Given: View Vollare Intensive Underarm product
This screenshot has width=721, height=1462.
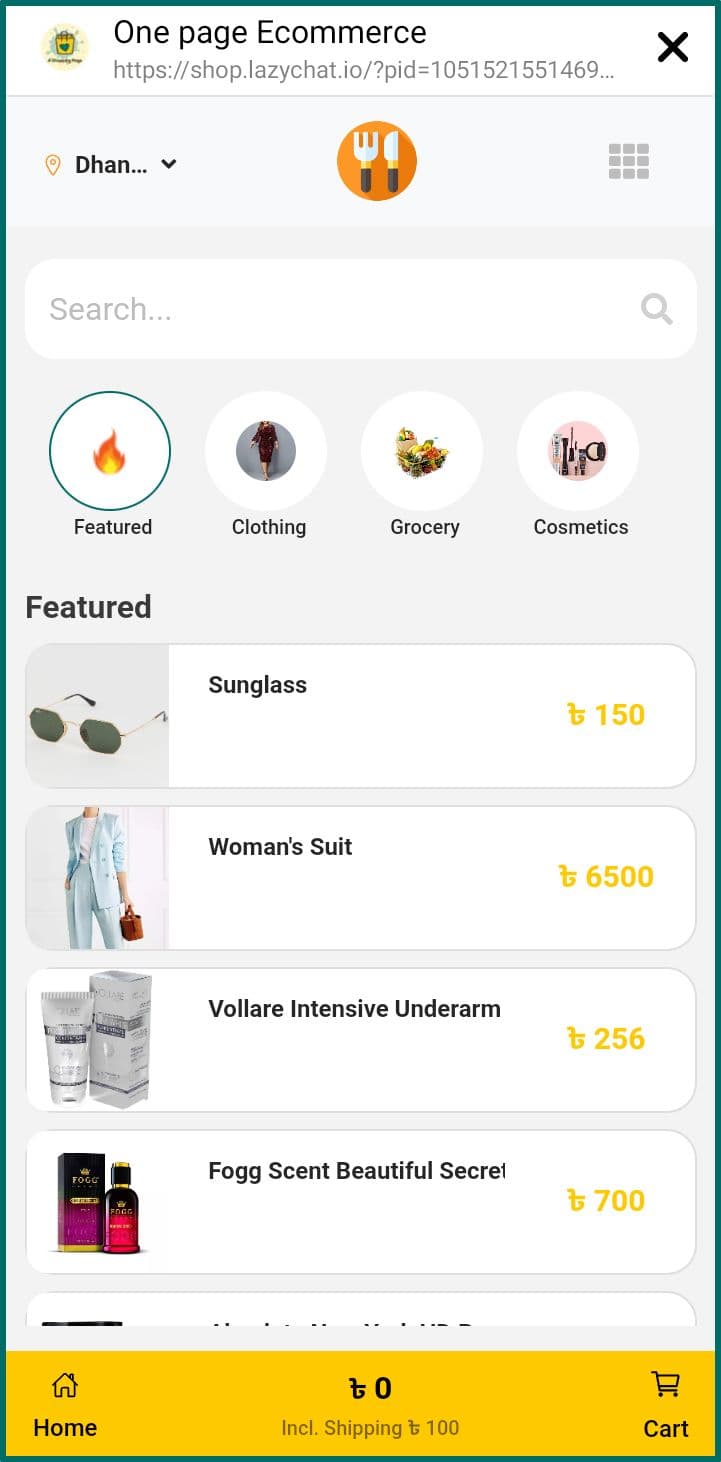Looking at the screenshot, I should point(360,1039).
